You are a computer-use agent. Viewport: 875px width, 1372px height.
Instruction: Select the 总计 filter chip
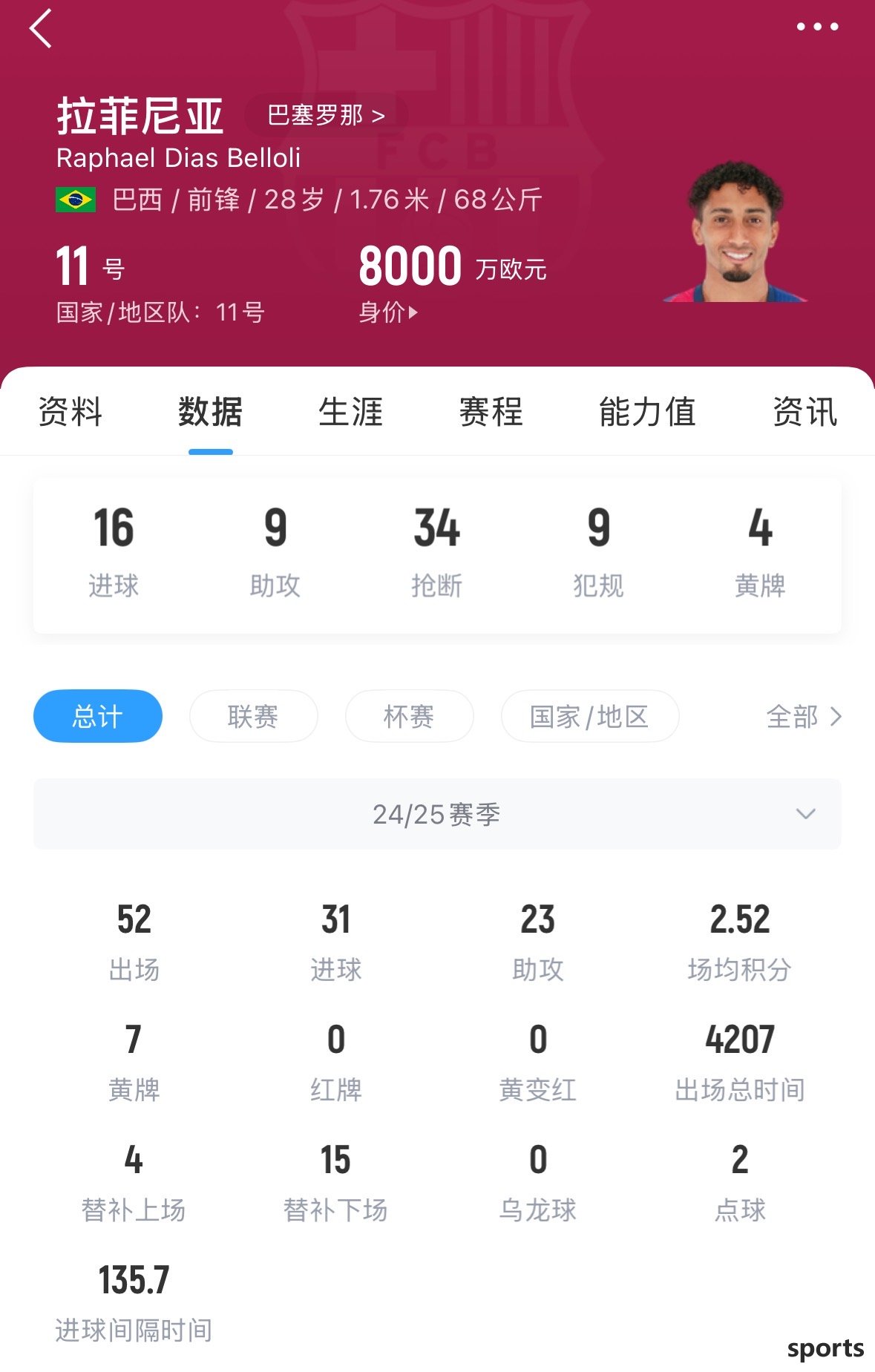click(x=97, y=716)
